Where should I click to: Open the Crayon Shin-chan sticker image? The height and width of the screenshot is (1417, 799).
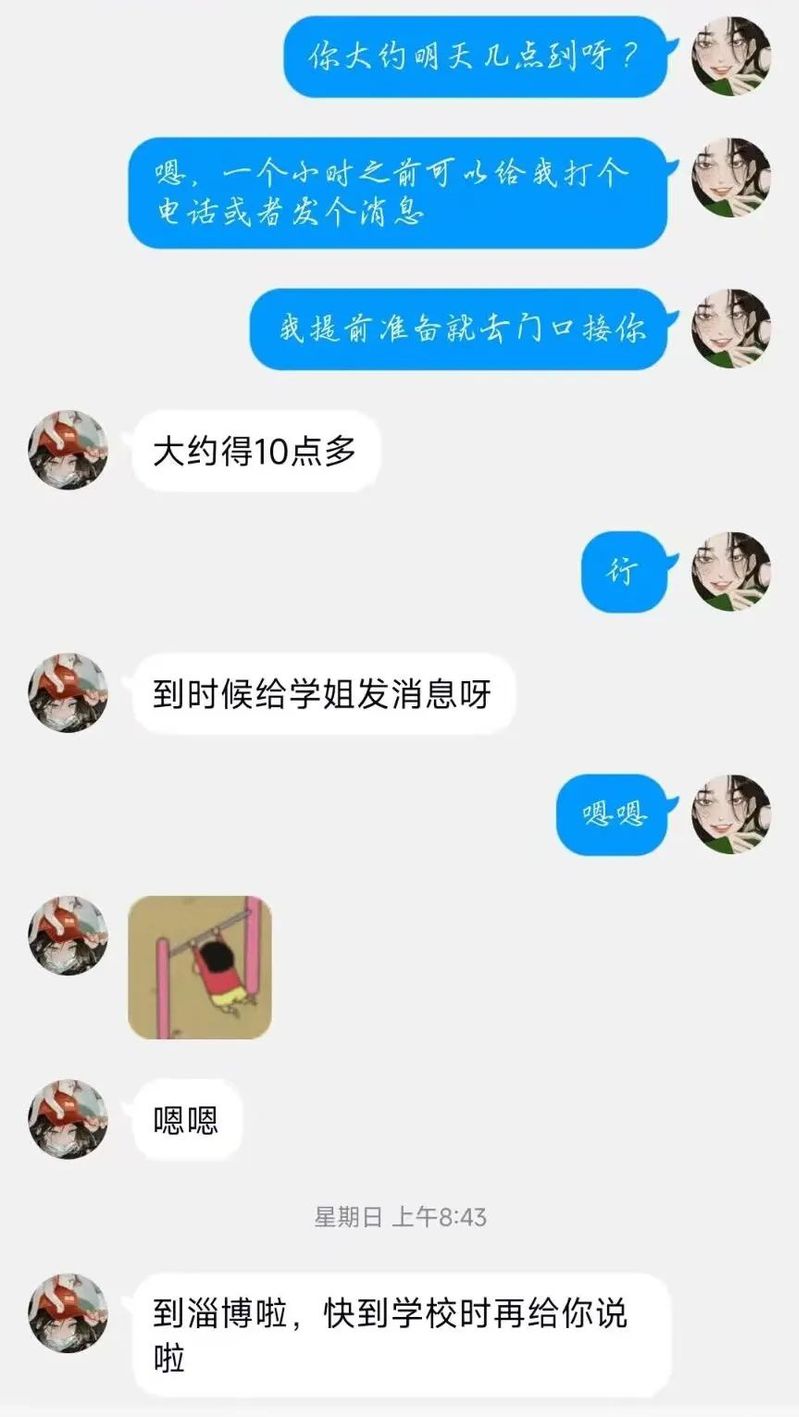pyautogui.click(x=200, y=967)
